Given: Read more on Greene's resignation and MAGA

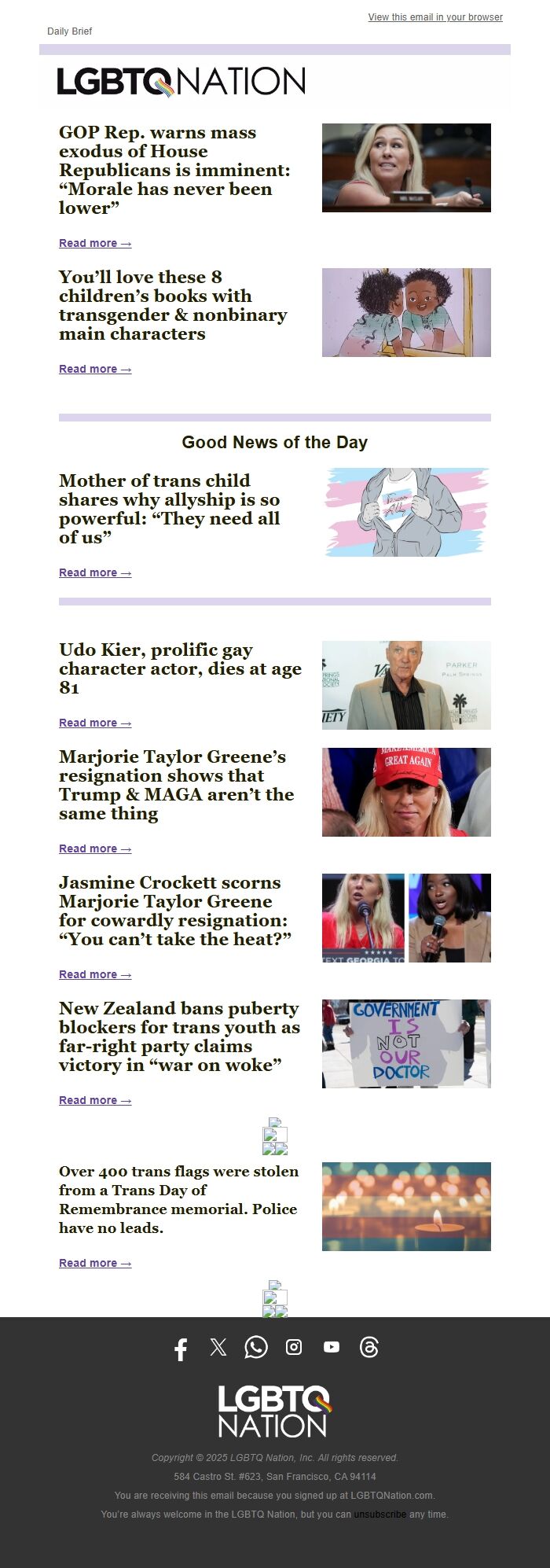Looking at the screenshot, I should pyautogui.click(x=95, y=849).
